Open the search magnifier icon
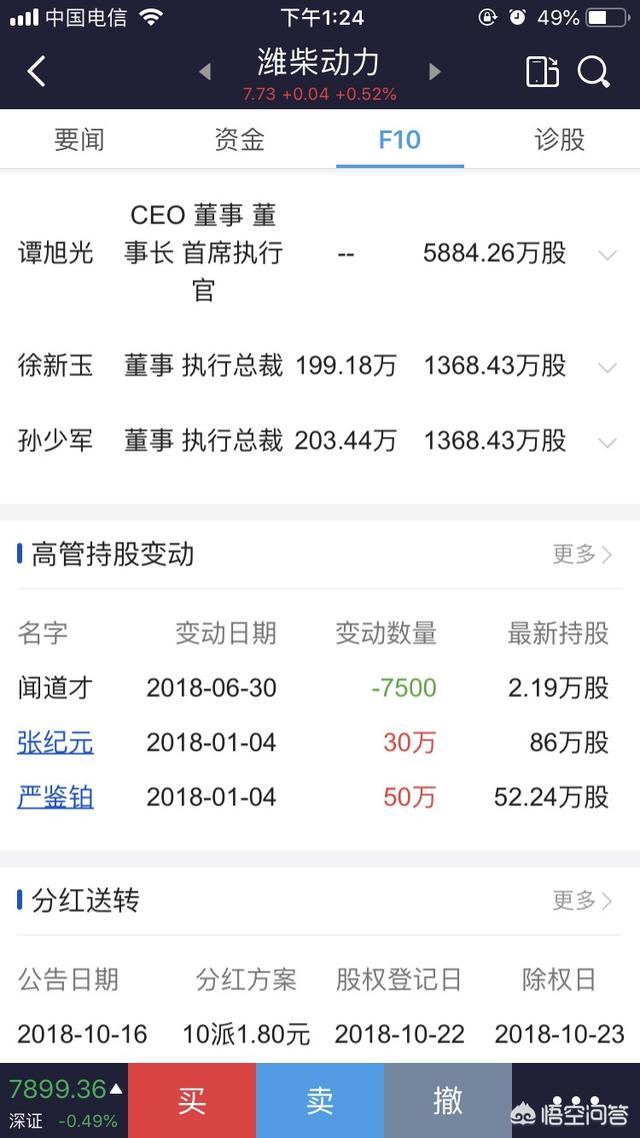Image resolution: width=640 pixels, height=1138 pixels. [x=594, y=72]
